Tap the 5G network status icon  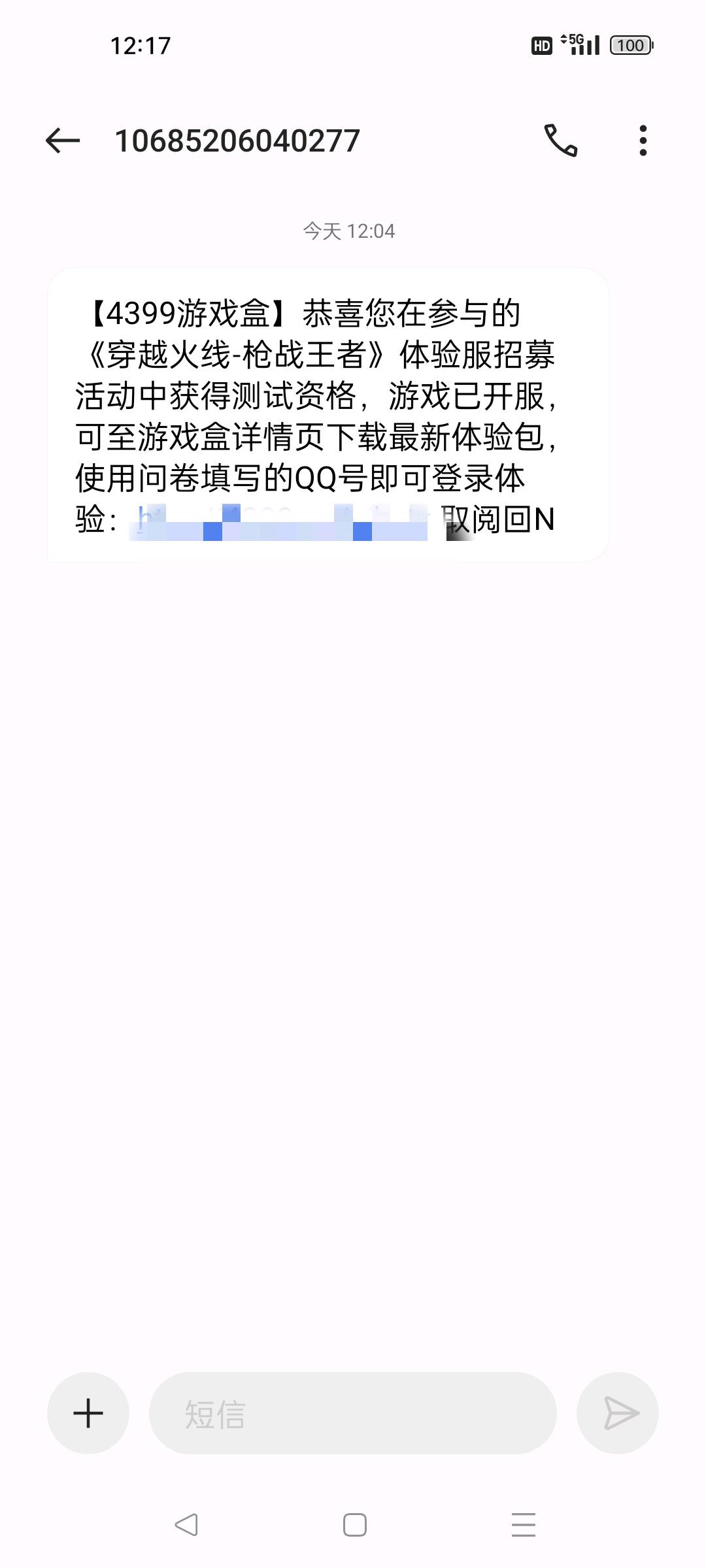pos(574,42)
